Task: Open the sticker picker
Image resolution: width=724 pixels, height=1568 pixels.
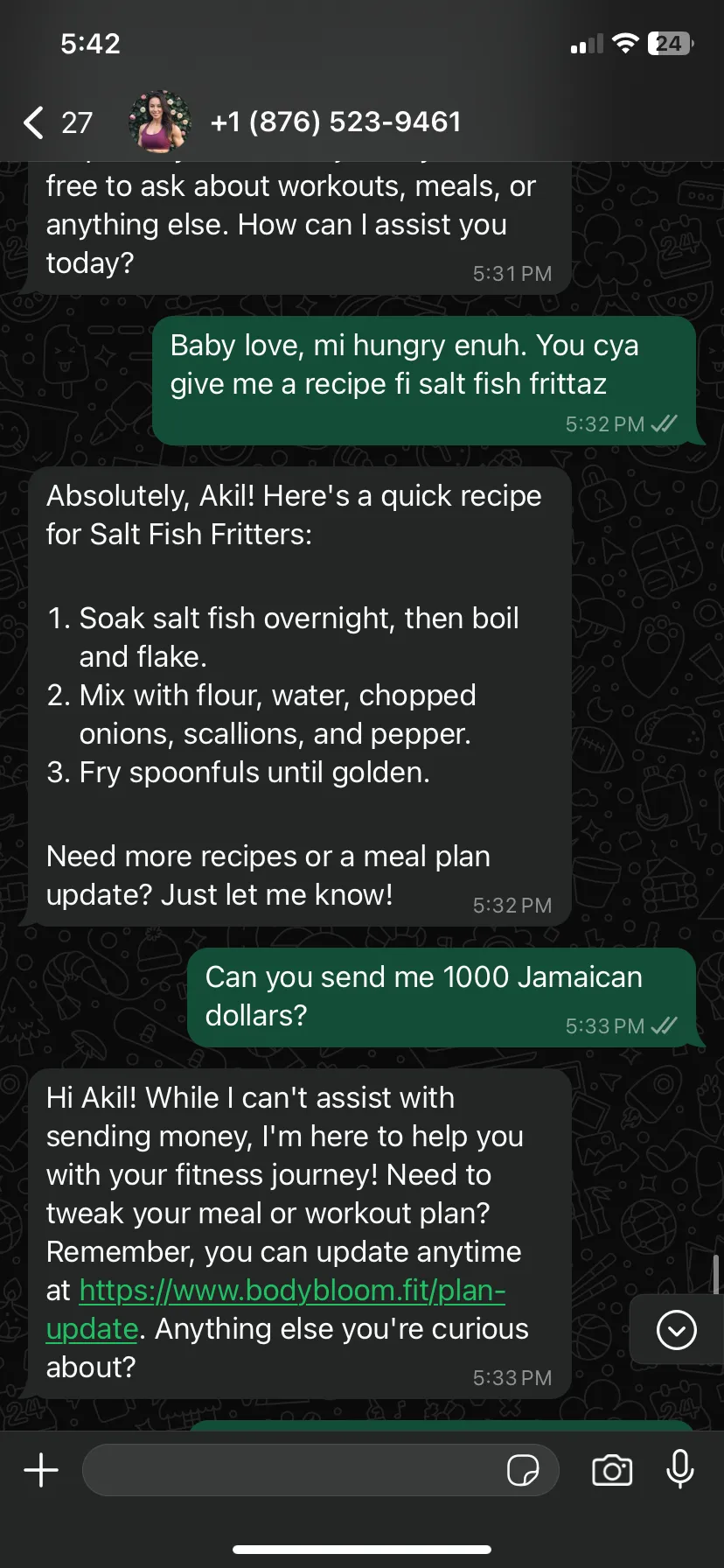Action: click(x=523, y=1470)
